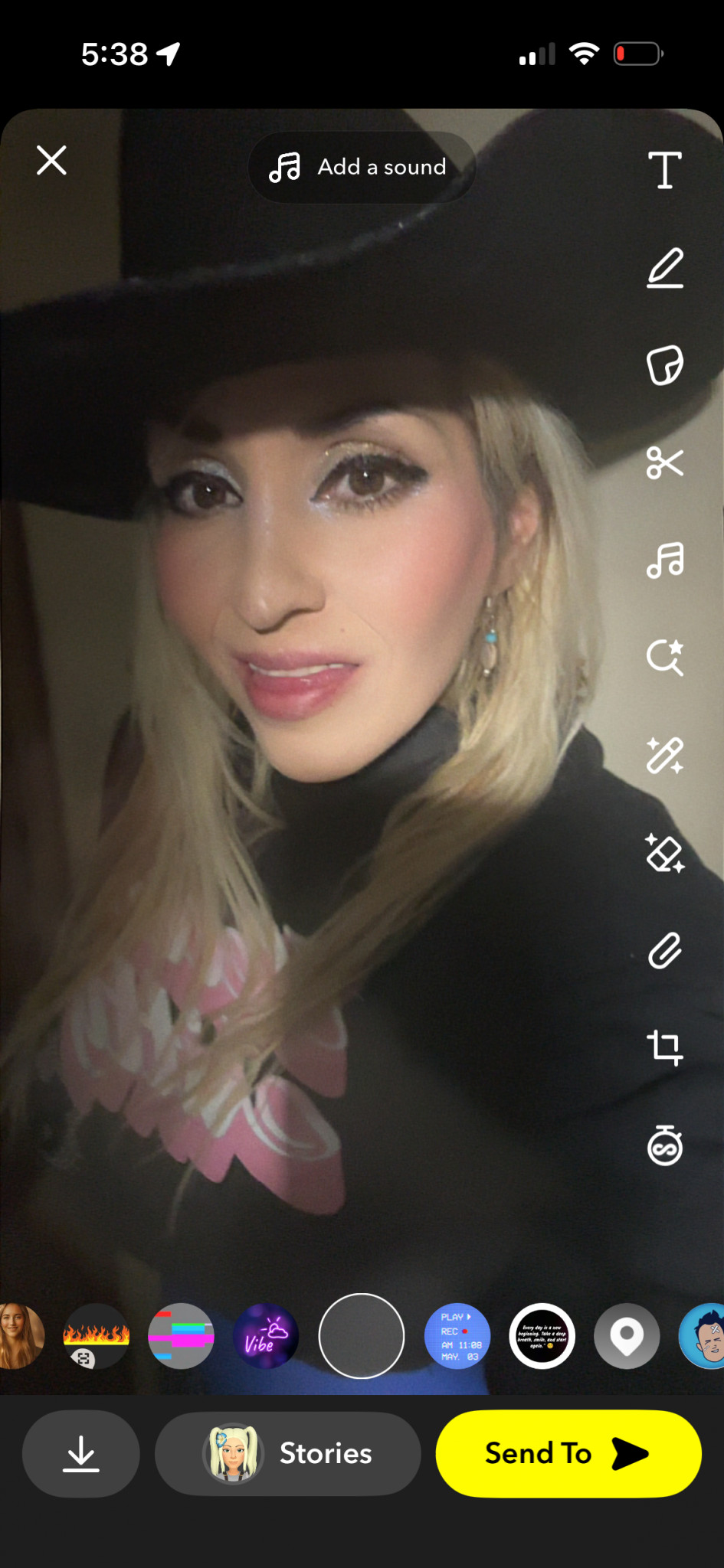Viewport: 724px width, 1568px height.
Task: Tap Add a sound
Action: tap(361, 167)
